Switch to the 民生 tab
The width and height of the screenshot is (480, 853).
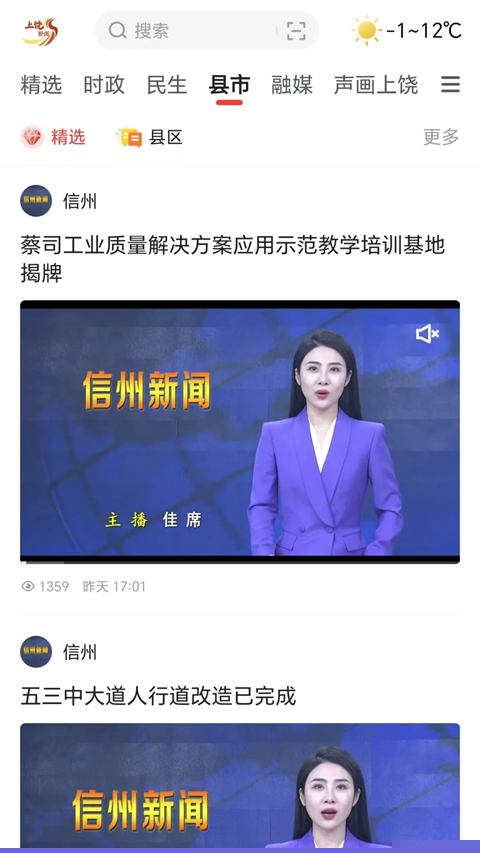coord(167,85)
